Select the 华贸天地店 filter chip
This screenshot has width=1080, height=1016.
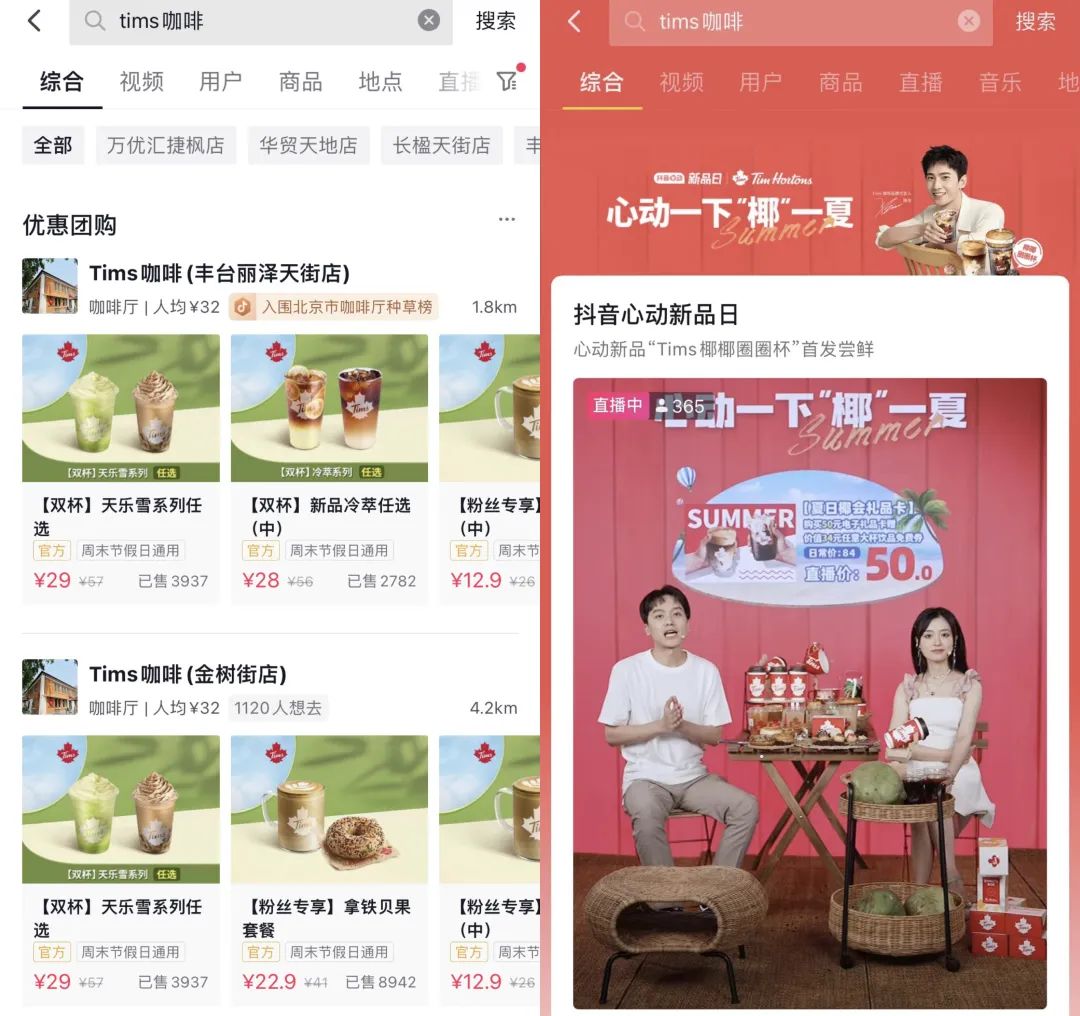point(308,145)
